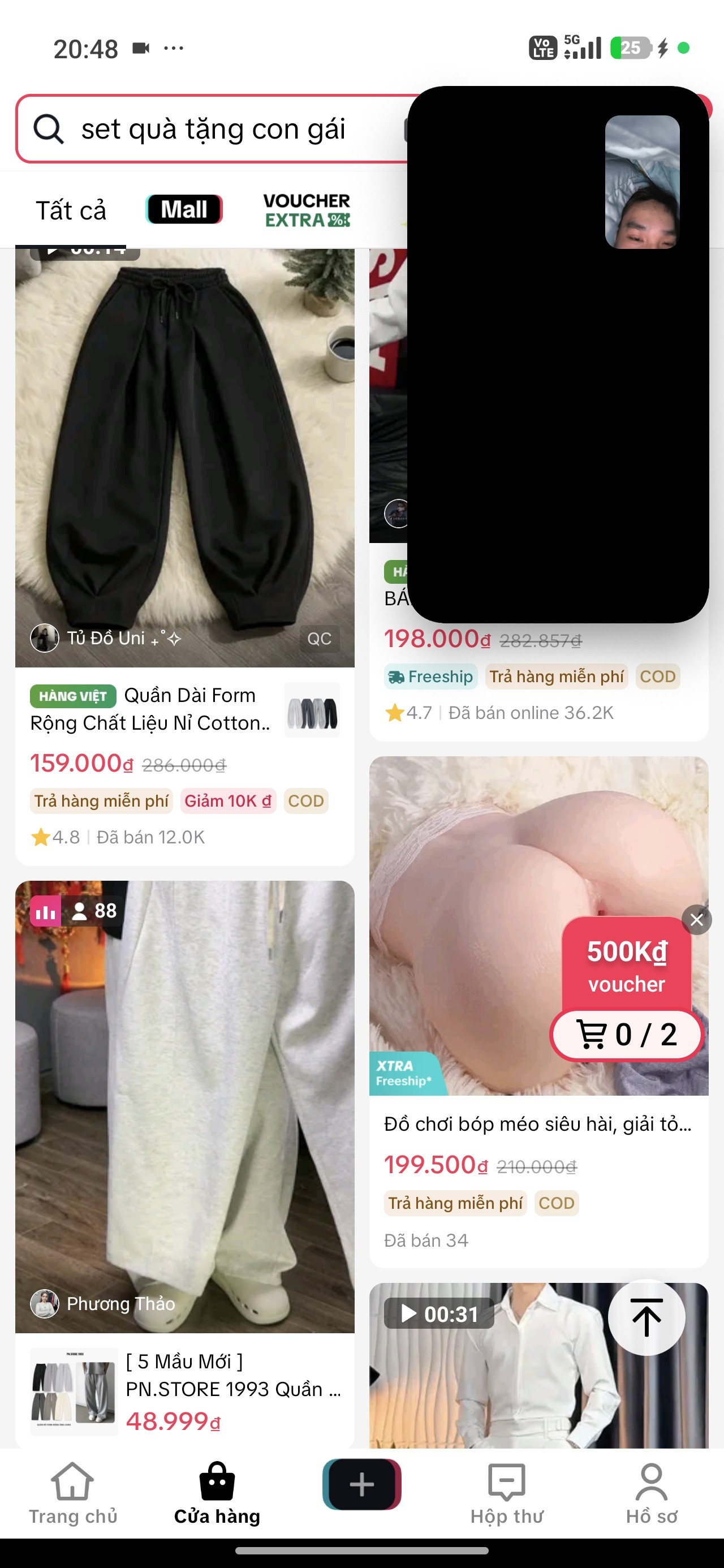724x1568 pixels.
Task: Create a new post with plus button
Action: [x=361, y=1484]
